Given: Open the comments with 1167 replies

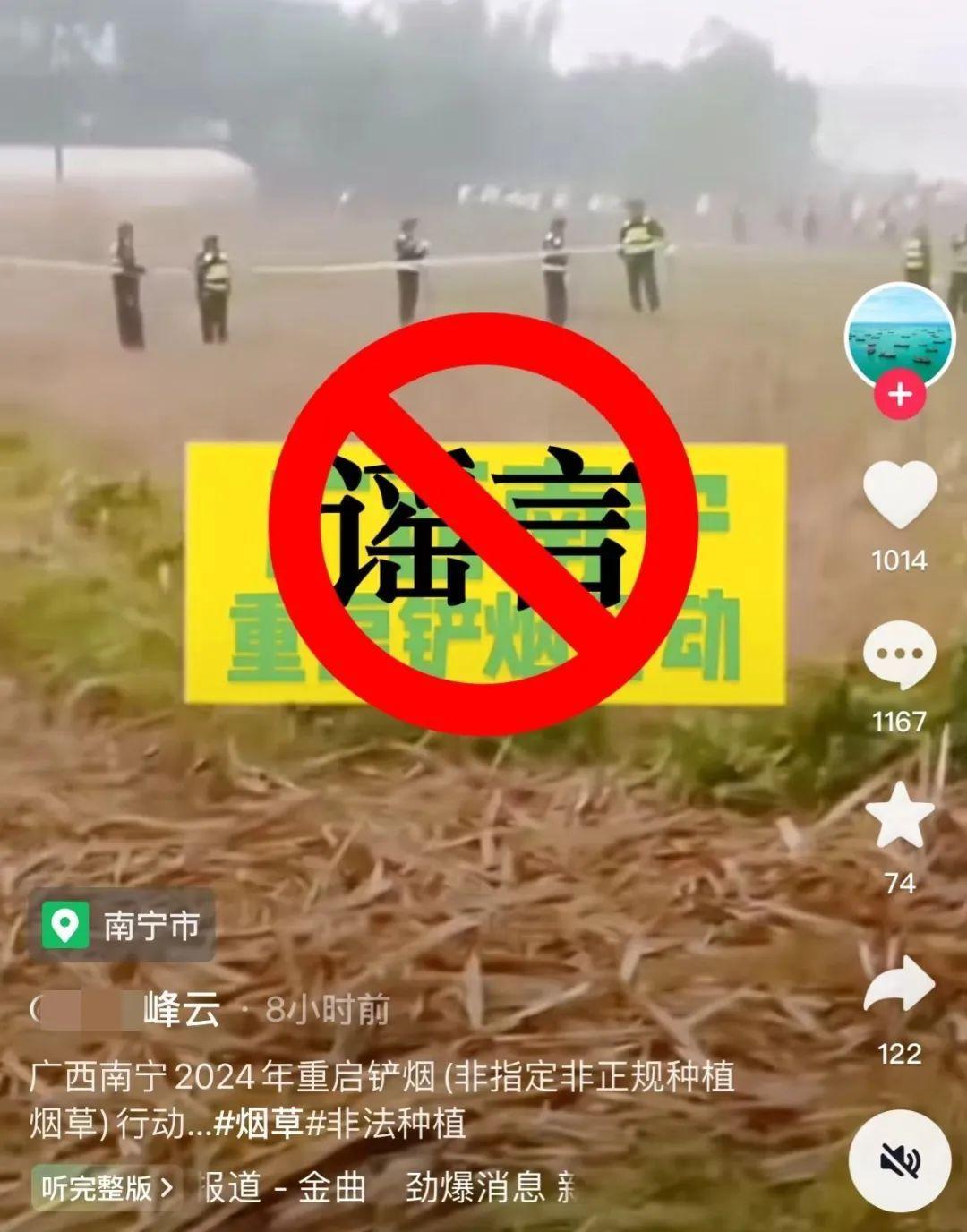Looking at the screenshot, I should 900,654.
